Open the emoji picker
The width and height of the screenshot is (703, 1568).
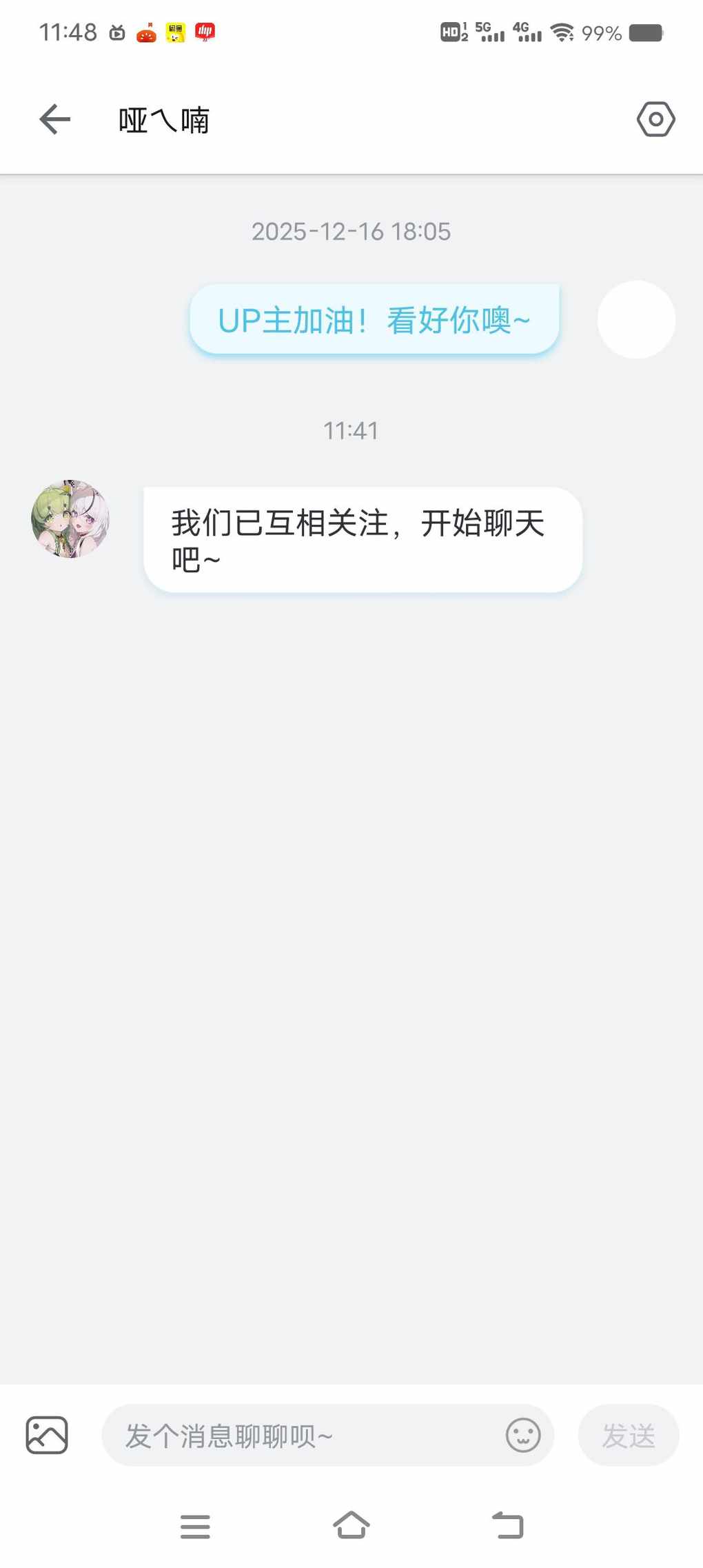tap(523, 1436)
